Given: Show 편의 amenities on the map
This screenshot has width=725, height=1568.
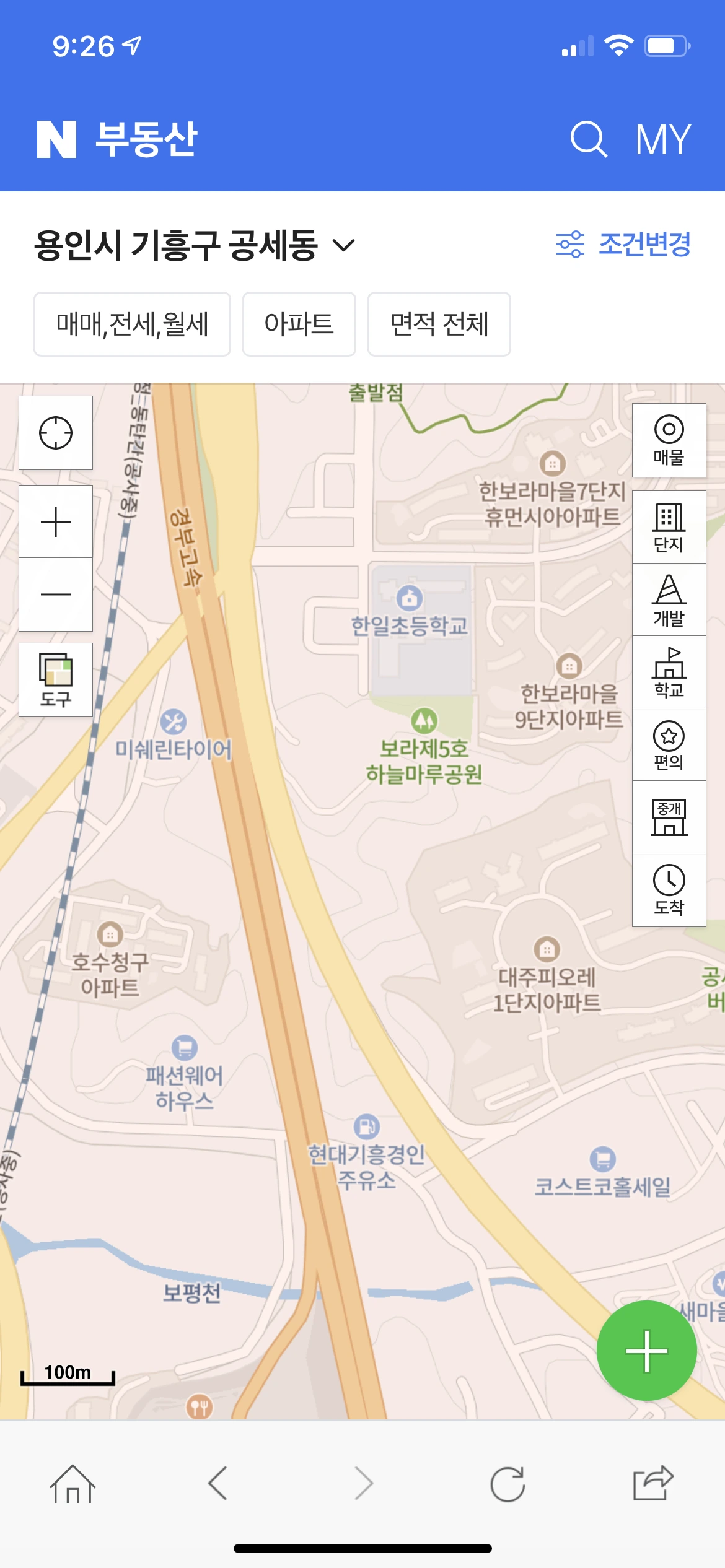Looking at the screenshot, I should [x=669, y=745].
